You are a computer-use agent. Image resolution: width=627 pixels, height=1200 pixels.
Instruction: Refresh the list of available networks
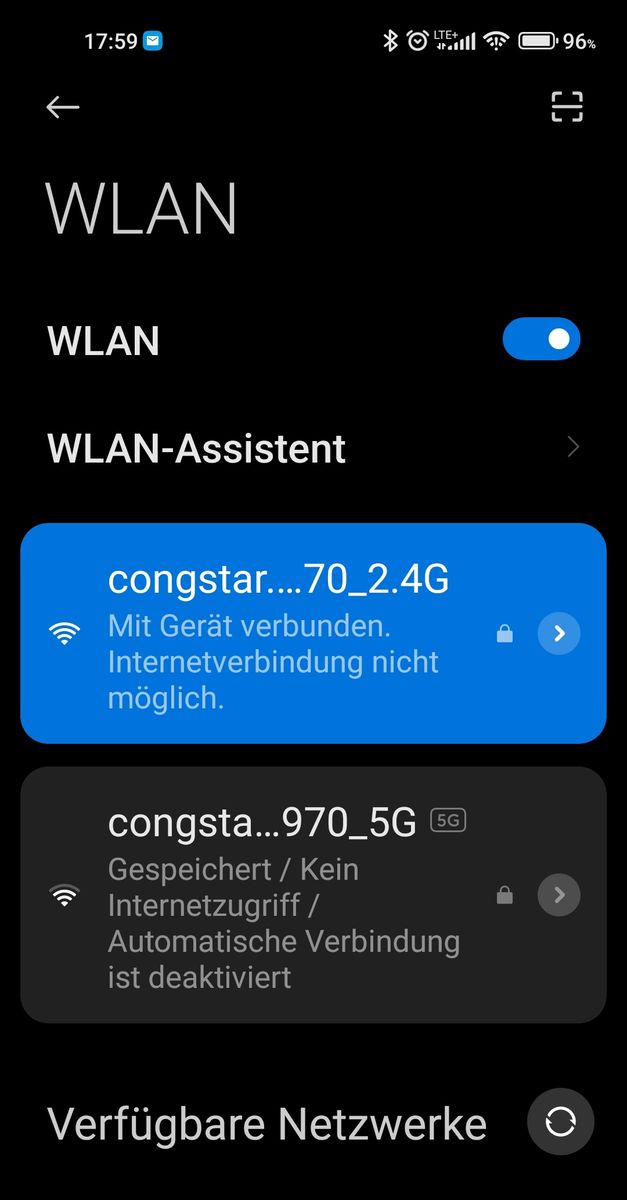[x=560, y=1122]
